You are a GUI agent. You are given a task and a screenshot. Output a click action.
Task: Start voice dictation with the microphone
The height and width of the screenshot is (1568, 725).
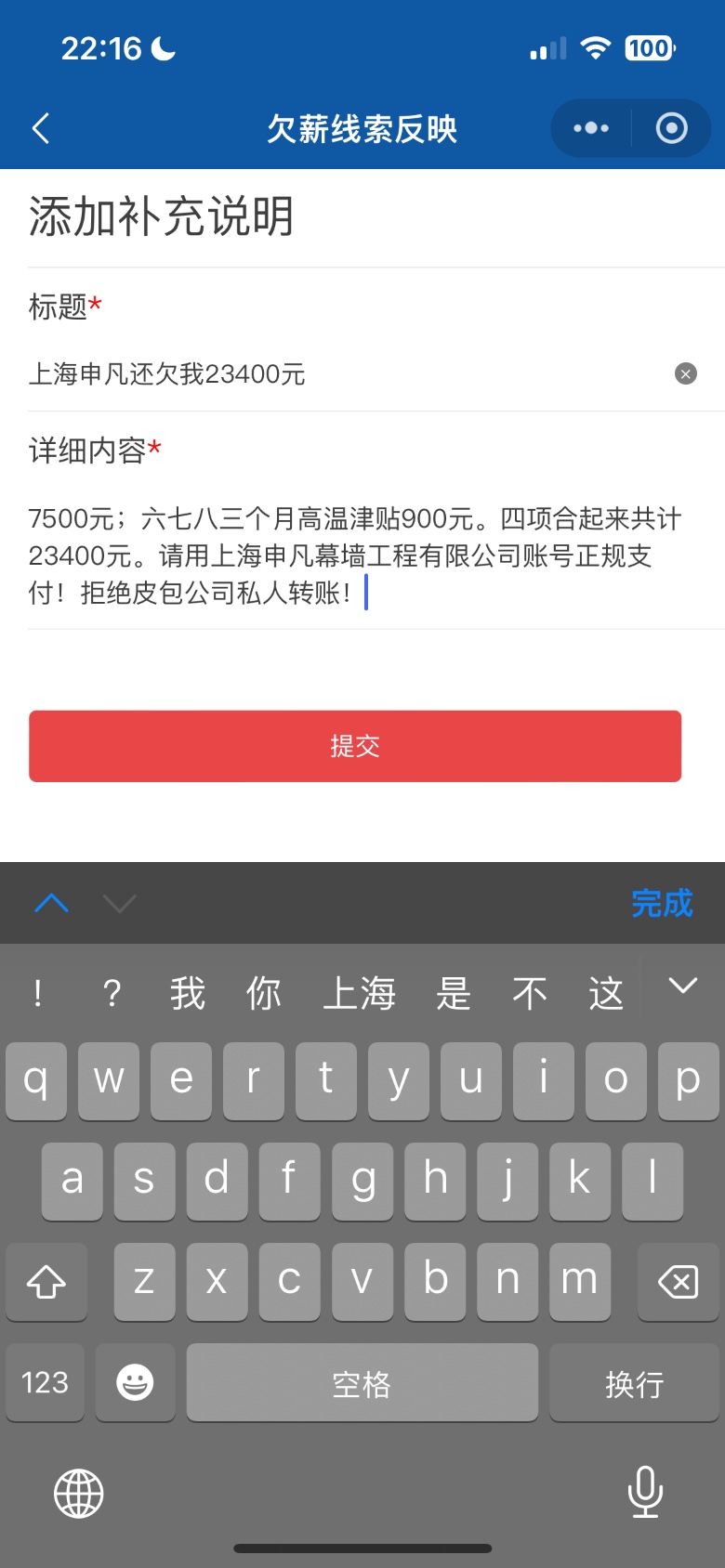coord(645,1491)
